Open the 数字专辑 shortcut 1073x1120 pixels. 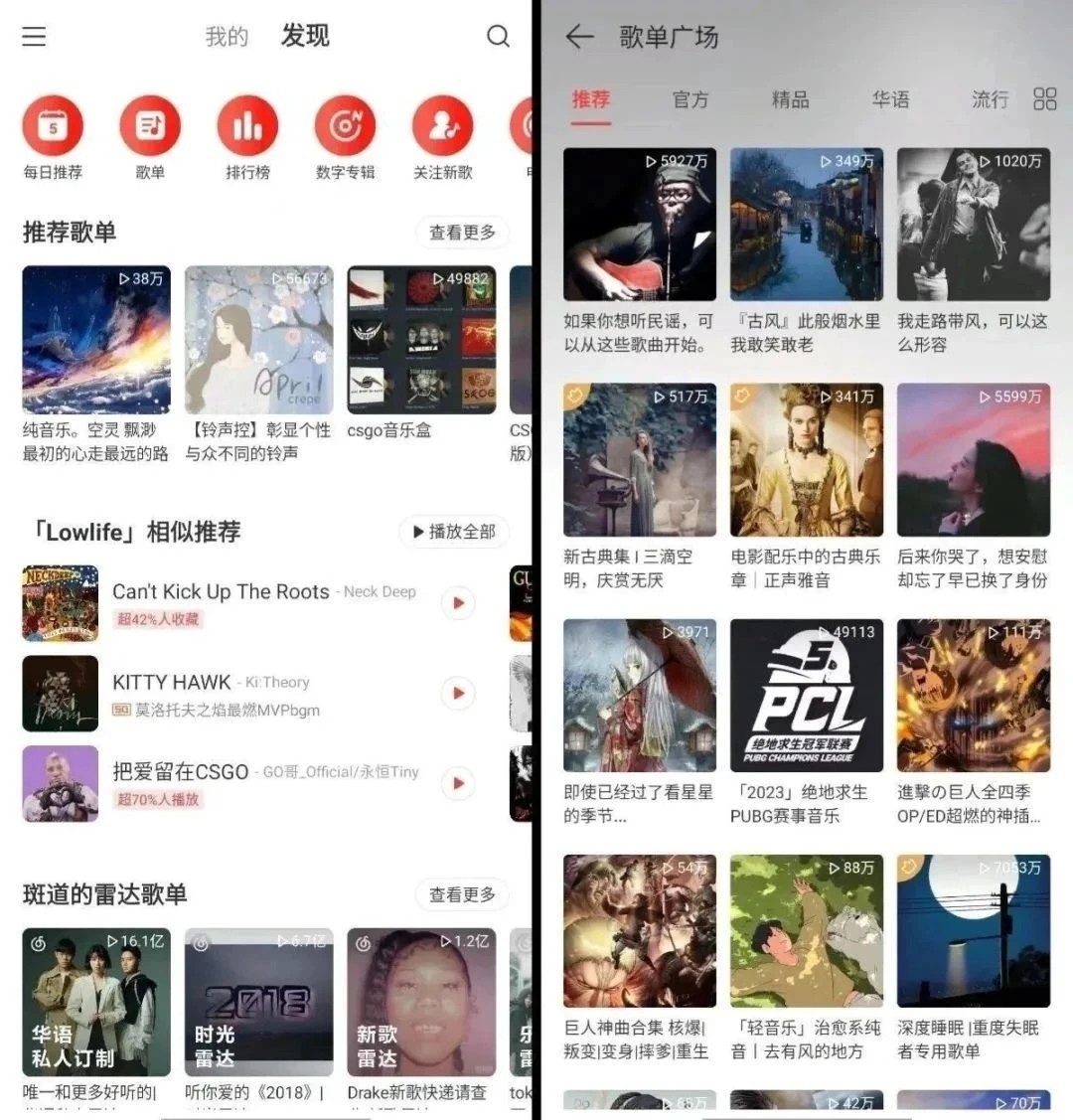point(345,127)
